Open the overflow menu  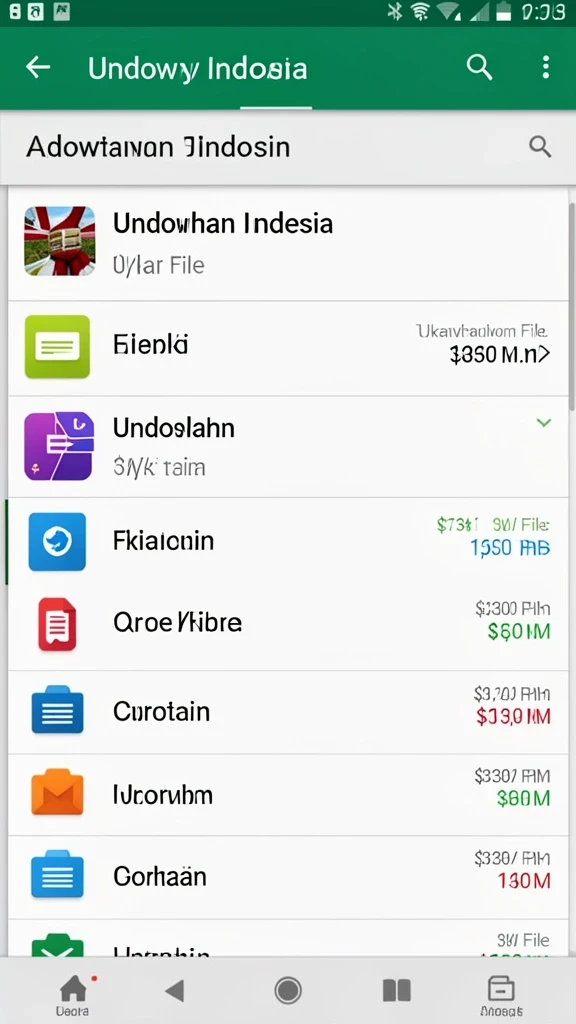pos(545,67)
